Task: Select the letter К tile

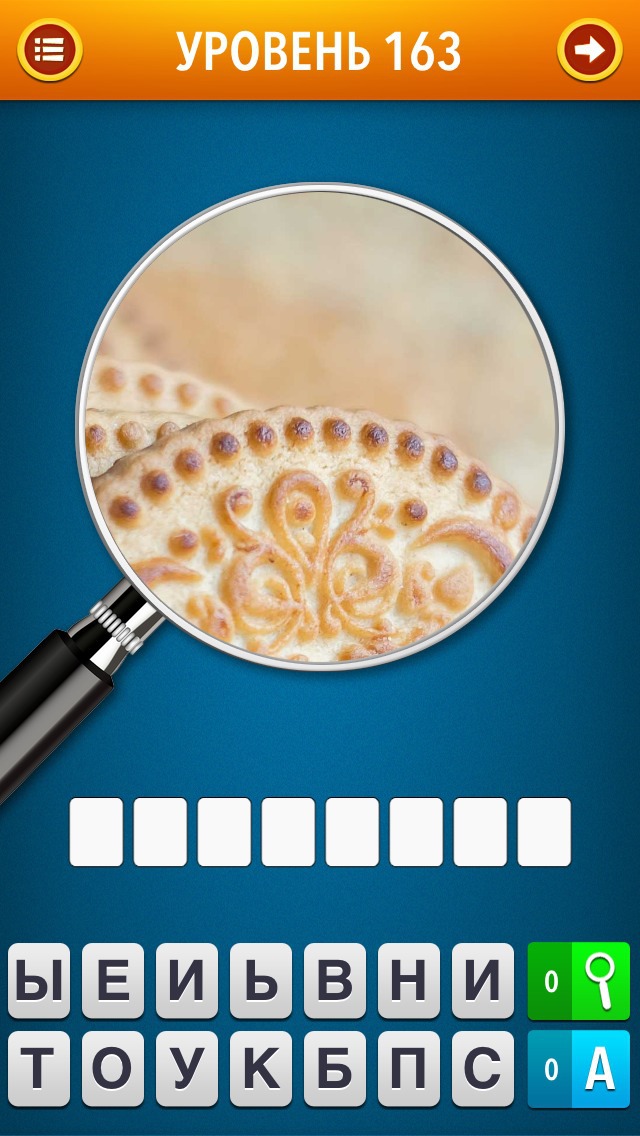Action: point(261,1069)
